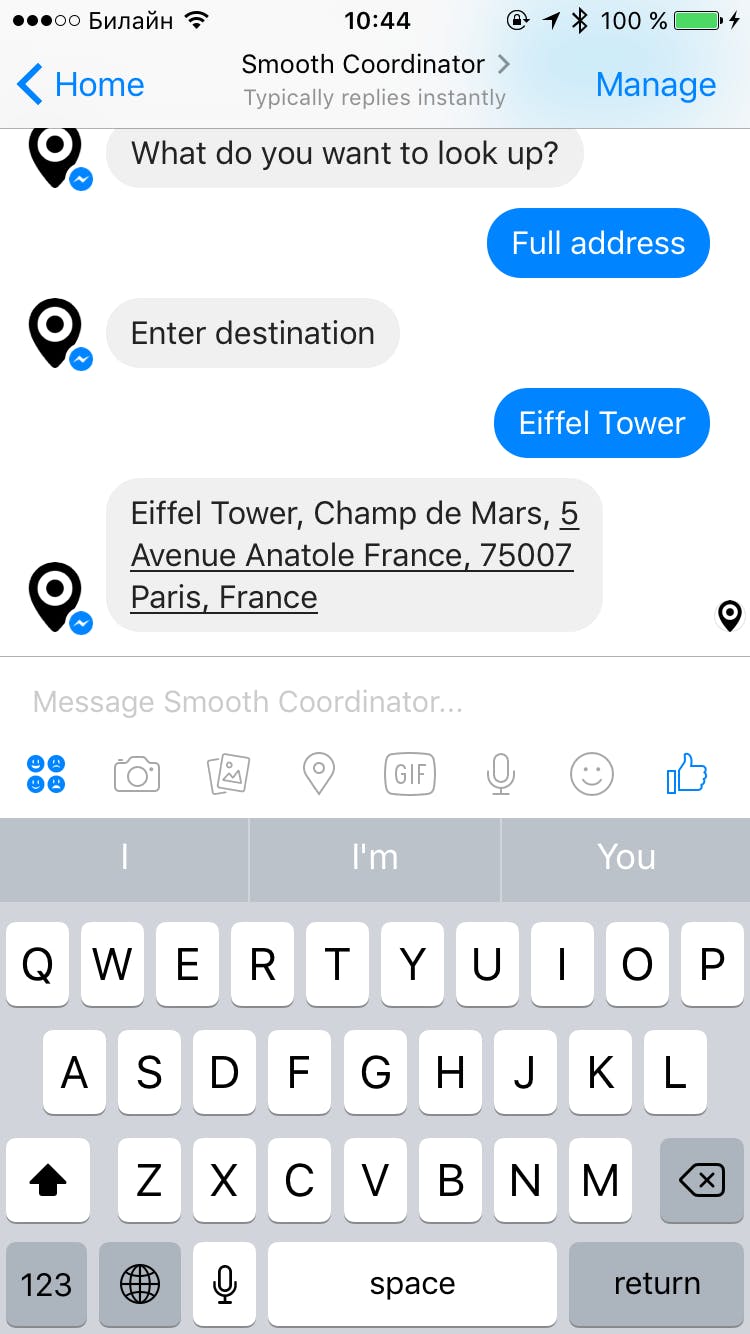The height and width of the screenshot is (1334, 750).
Task: Open the games and extensions grid icon
Action: pos(46,773)
